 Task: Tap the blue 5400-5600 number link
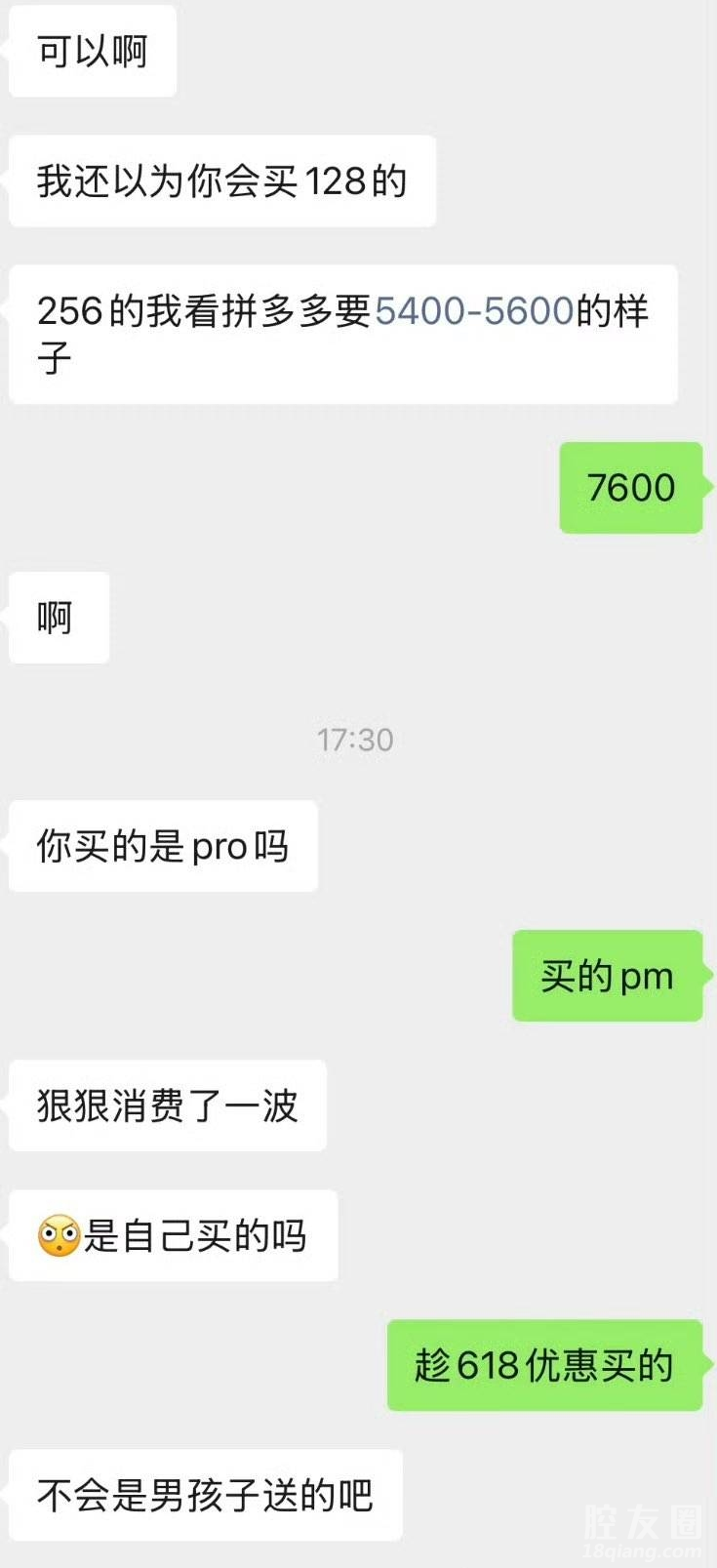pos(474,311)
